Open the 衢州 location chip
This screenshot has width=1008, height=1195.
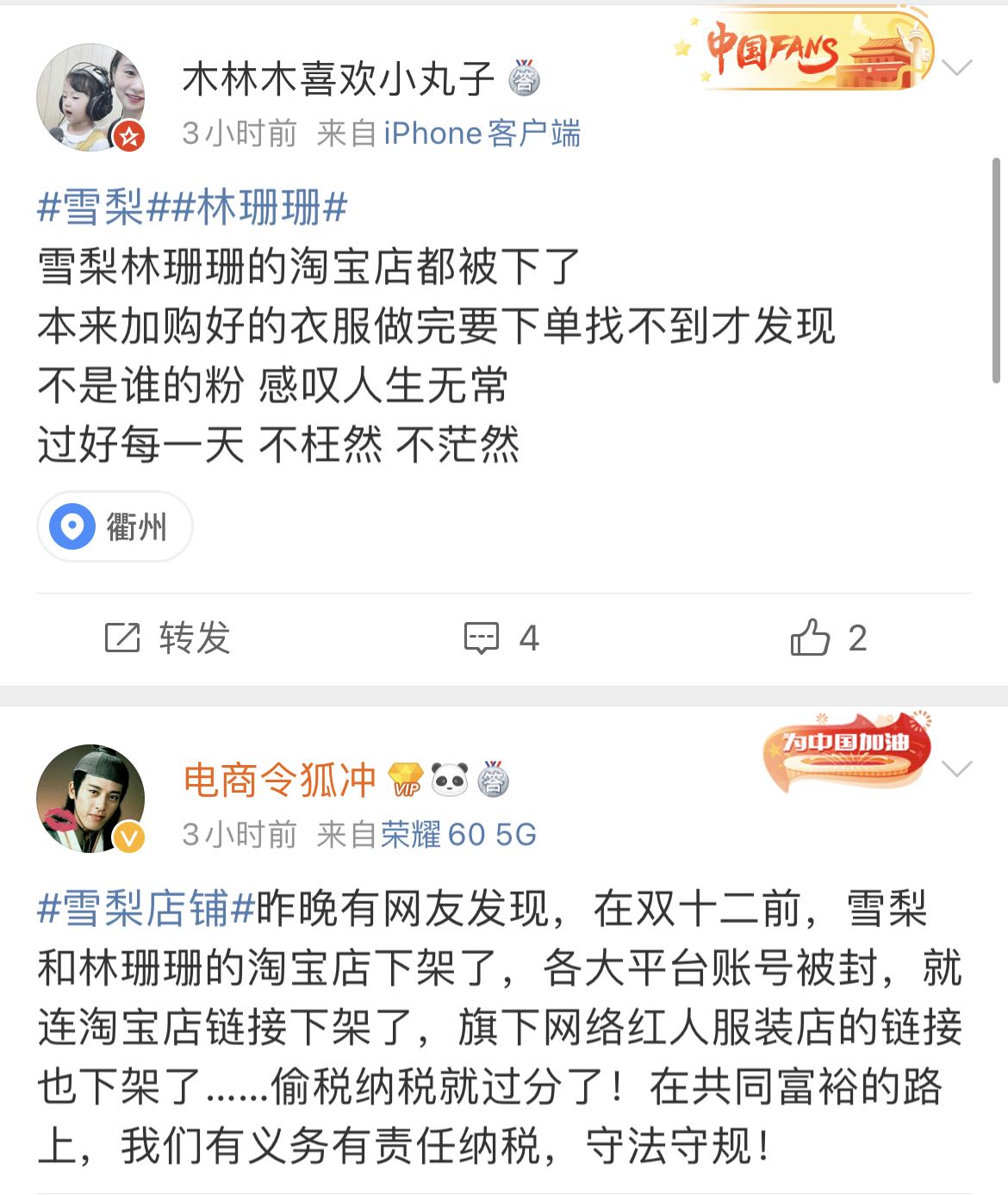[x=115, y=526]
